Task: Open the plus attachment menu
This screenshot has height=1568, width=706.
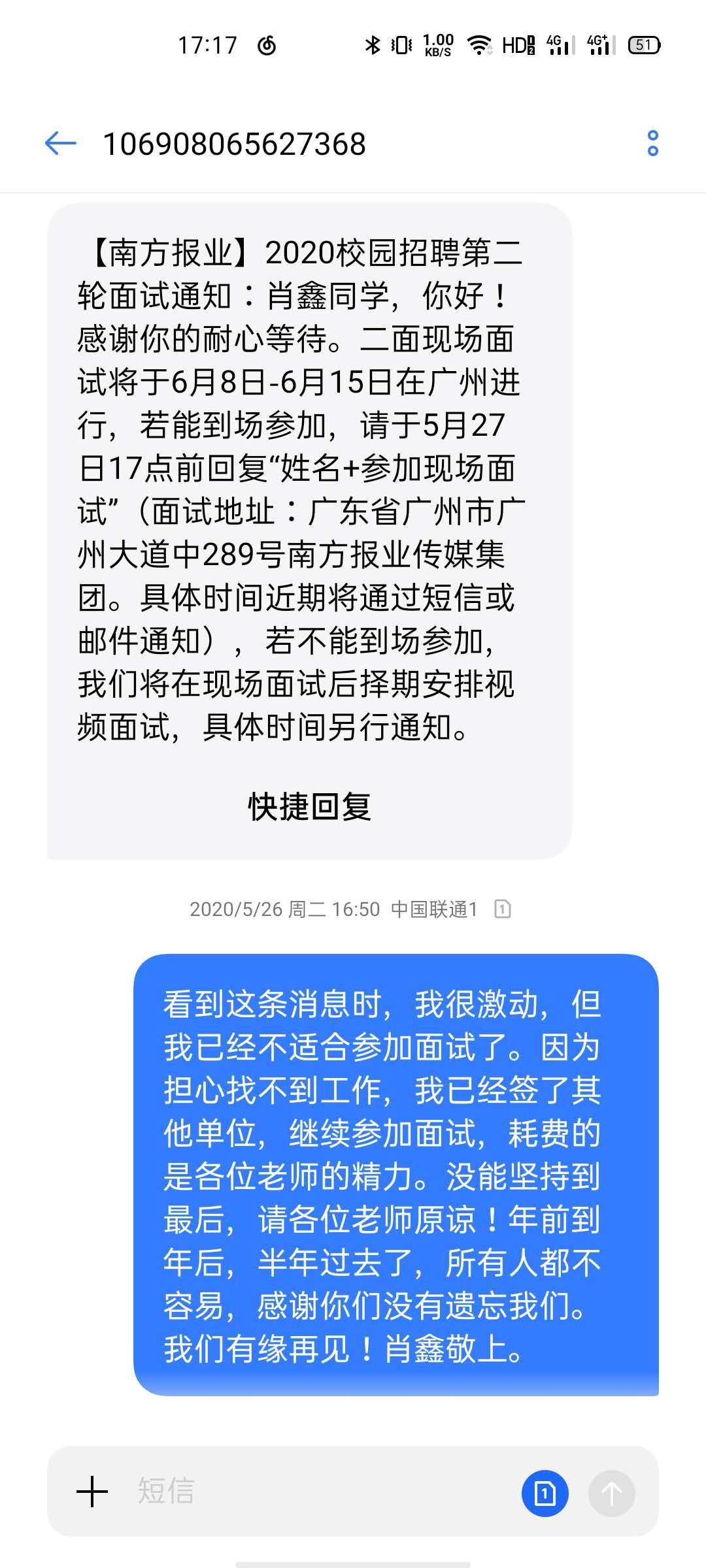Action: [x=92, y=1492]
